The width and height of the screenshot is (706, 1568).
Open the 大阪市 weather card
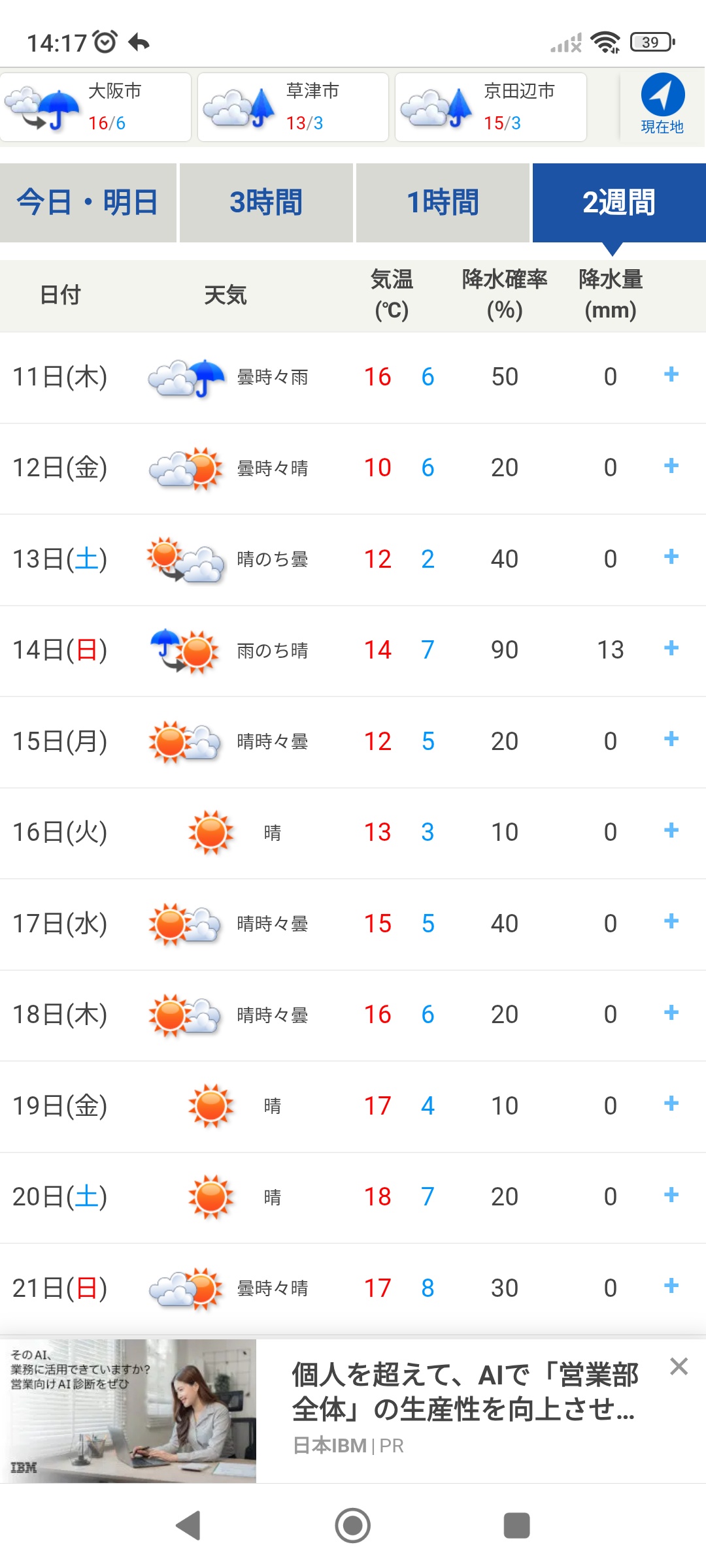[x=95, y=107]
